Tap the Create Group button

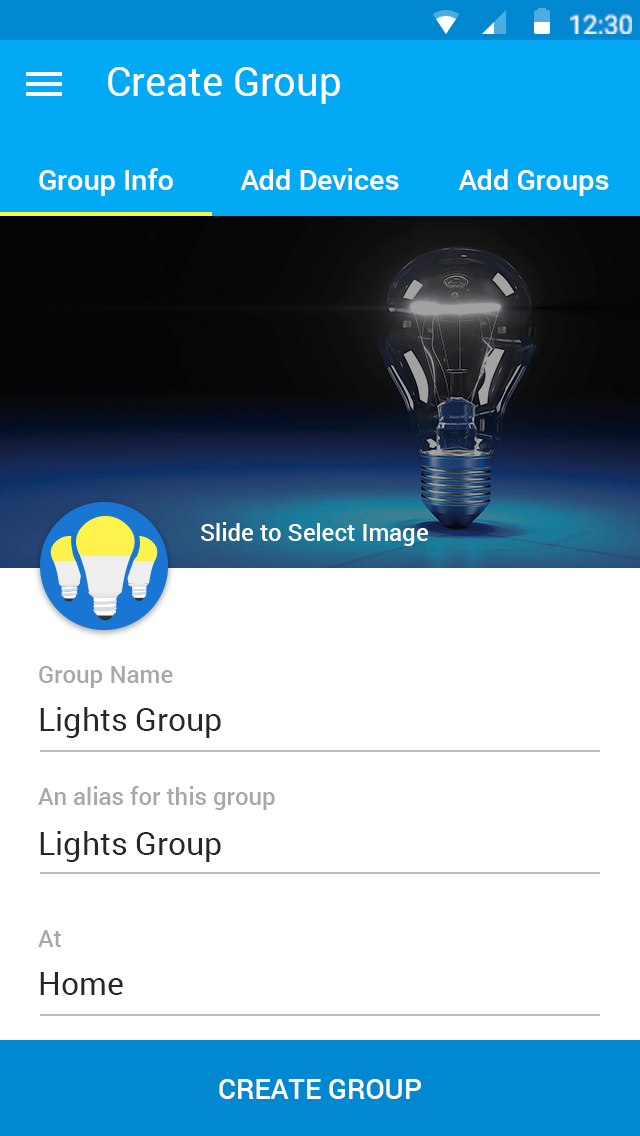coord(320,1088)
